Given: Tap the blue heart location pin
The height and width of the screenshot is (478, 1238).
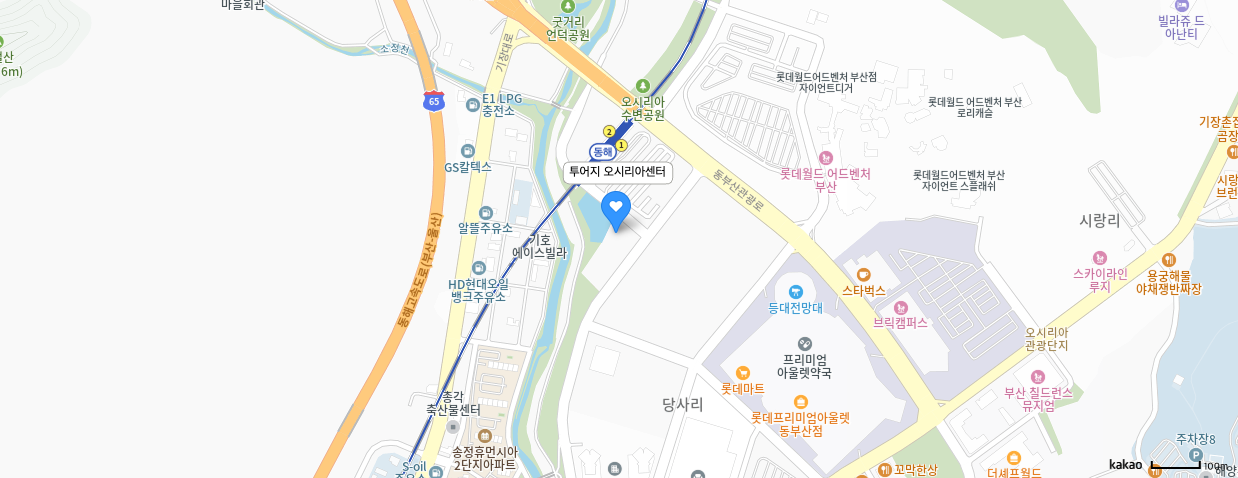Looking at the screenshot, I should 616,208.
